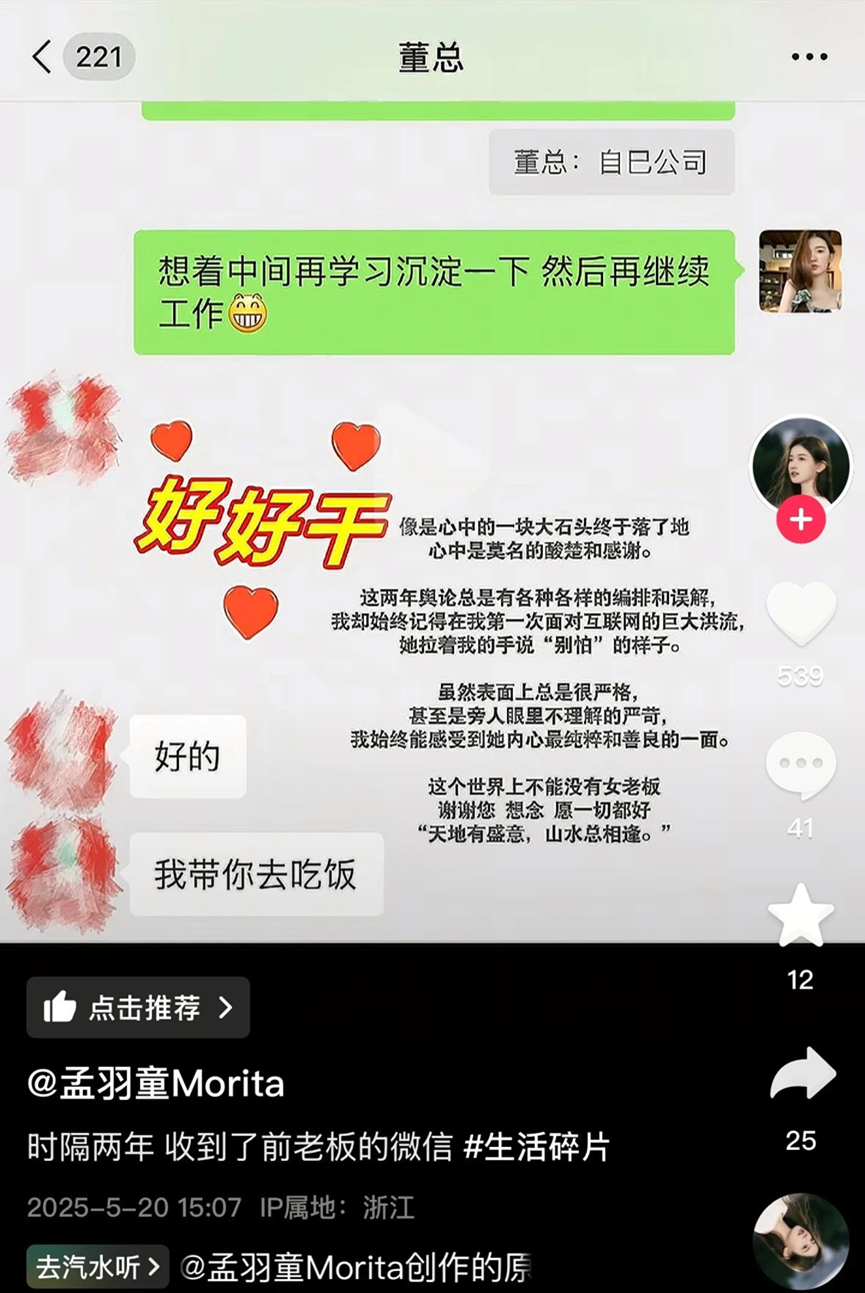Open the comments section
865x1293 pixels.
(x=800, y=766)
